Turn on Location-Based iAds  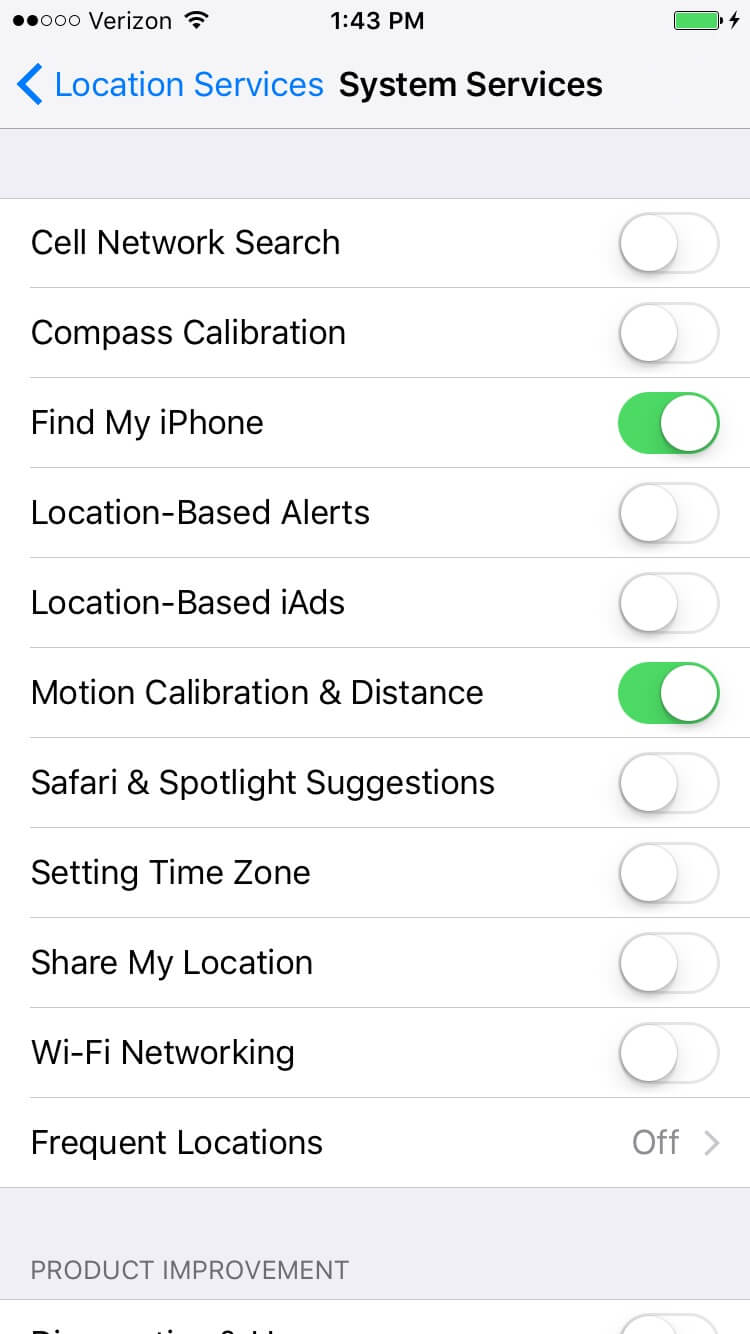(x=668, y=602)
